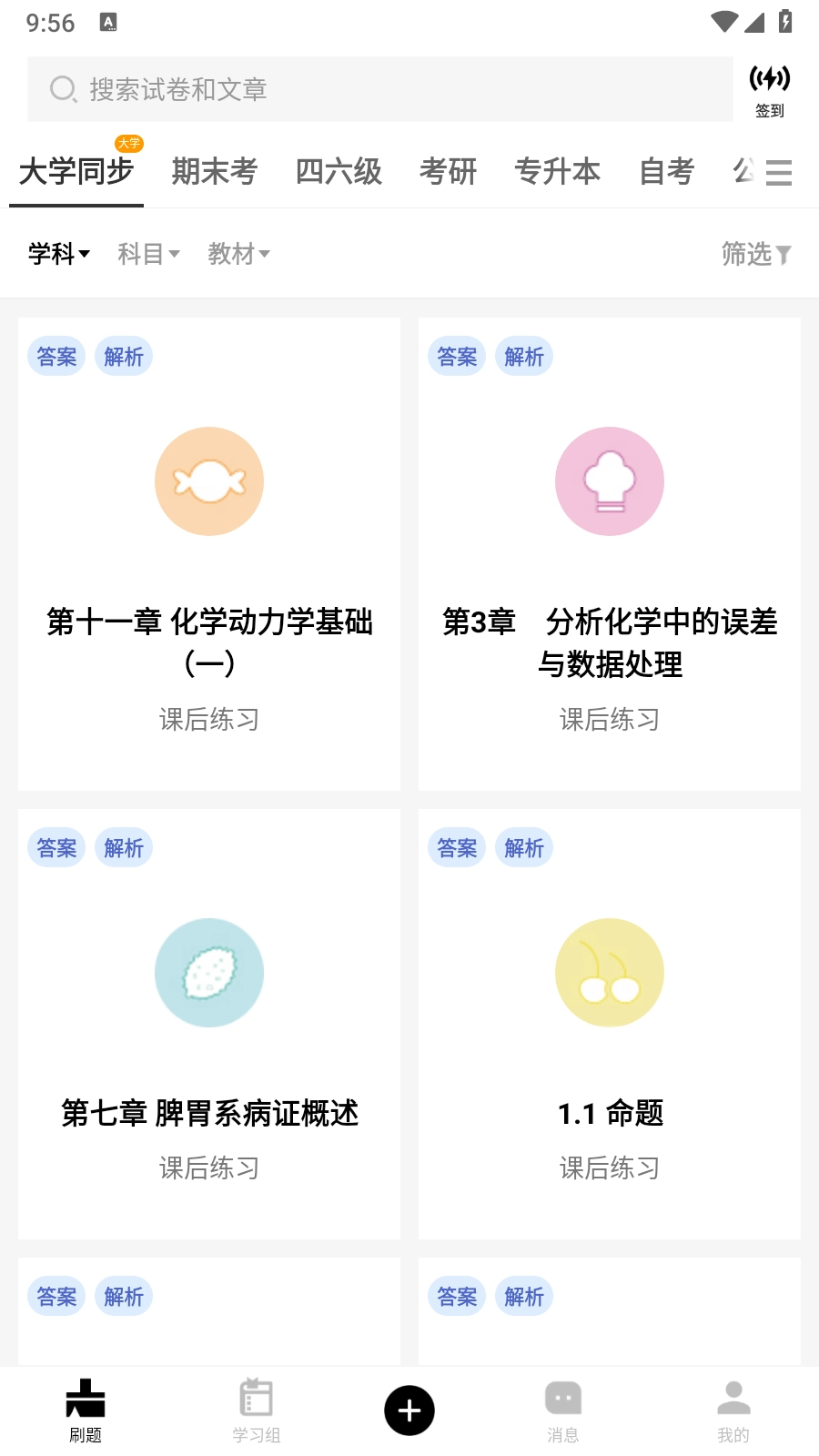Open the 科目 course dropdown
This screenshot has width=819, height=1456.
click(147, 254)
